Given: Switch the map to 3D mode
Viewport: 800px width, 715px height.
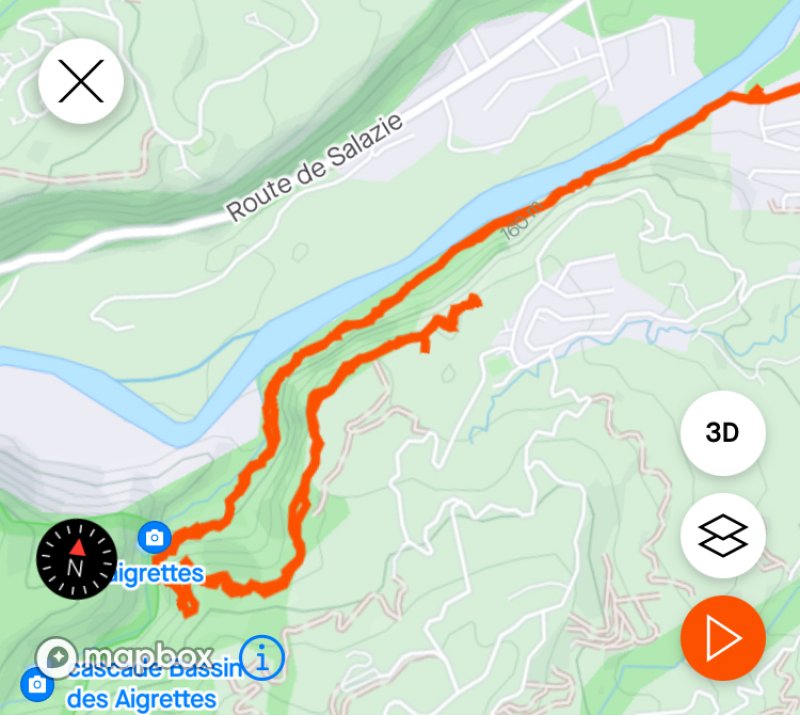Looking at the screenshot, I should 722,433.
